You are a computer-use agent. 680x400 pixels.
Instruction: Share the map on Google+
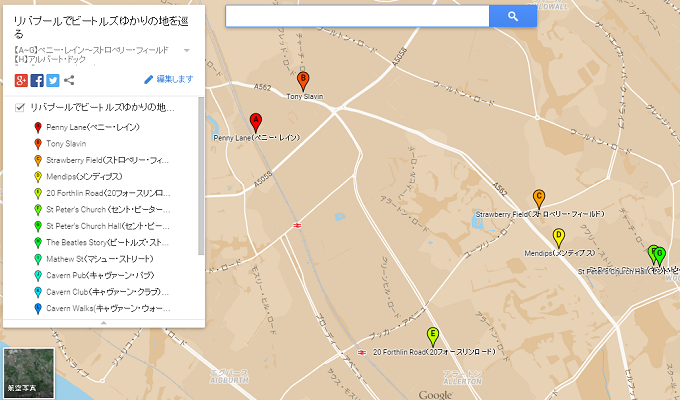point(21,80)
